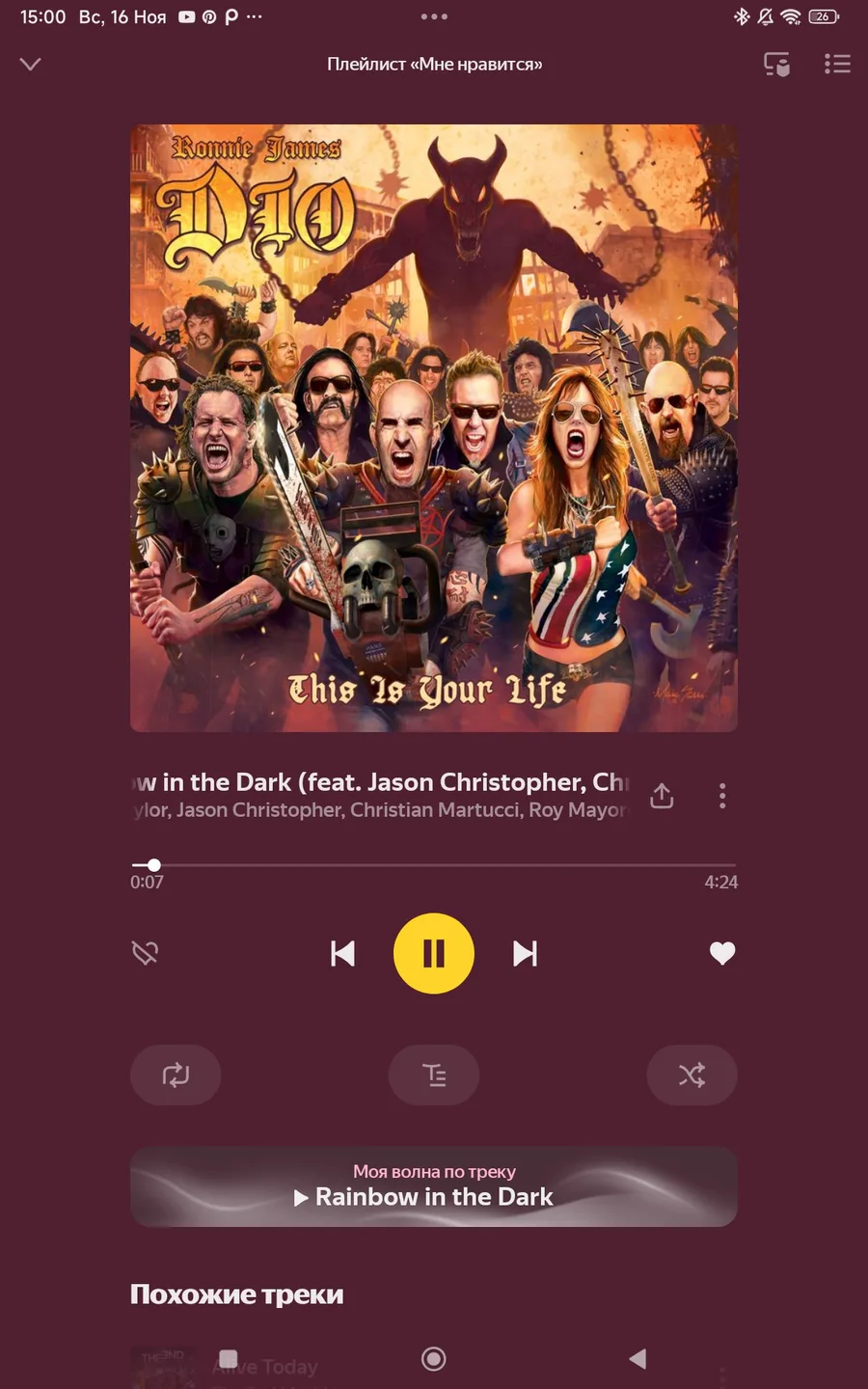Open the cast to device icon
This screenshot has height=1389, width=868.
776,64
